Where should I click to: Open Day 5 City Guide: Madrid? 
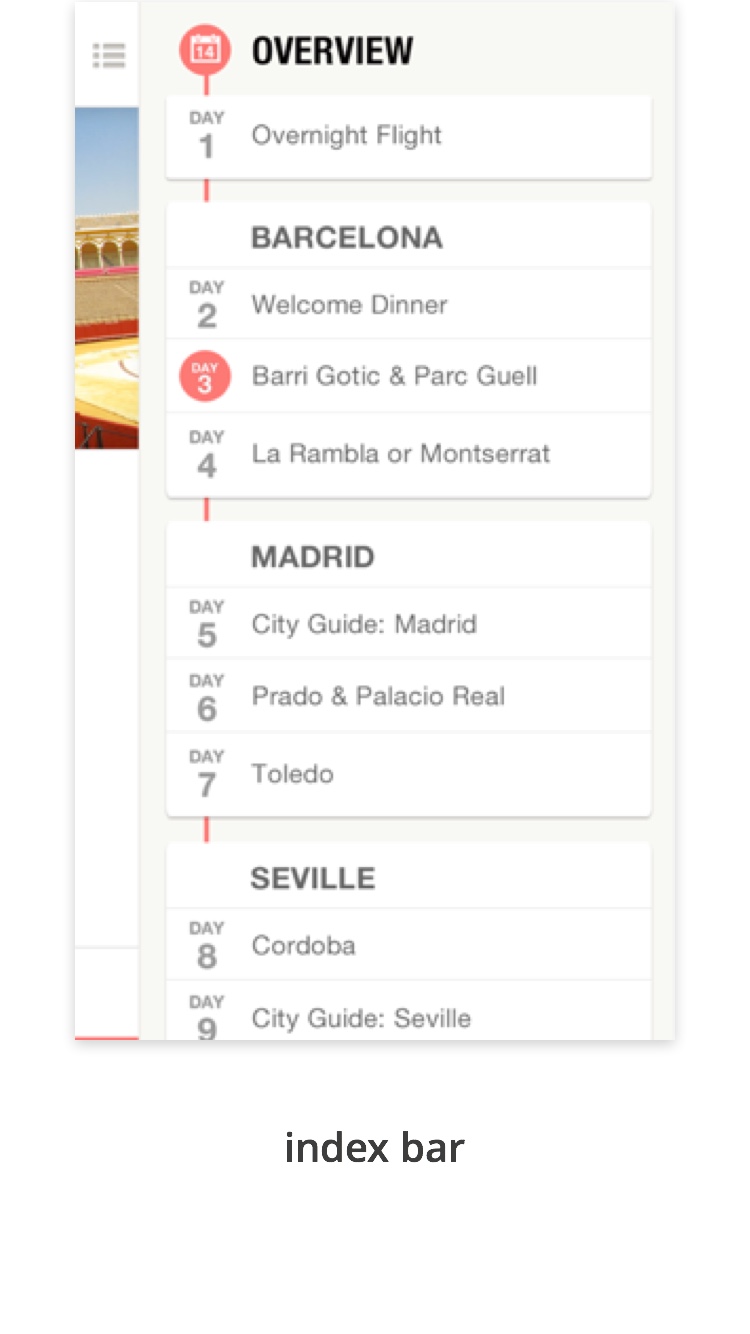click(408, 624)
